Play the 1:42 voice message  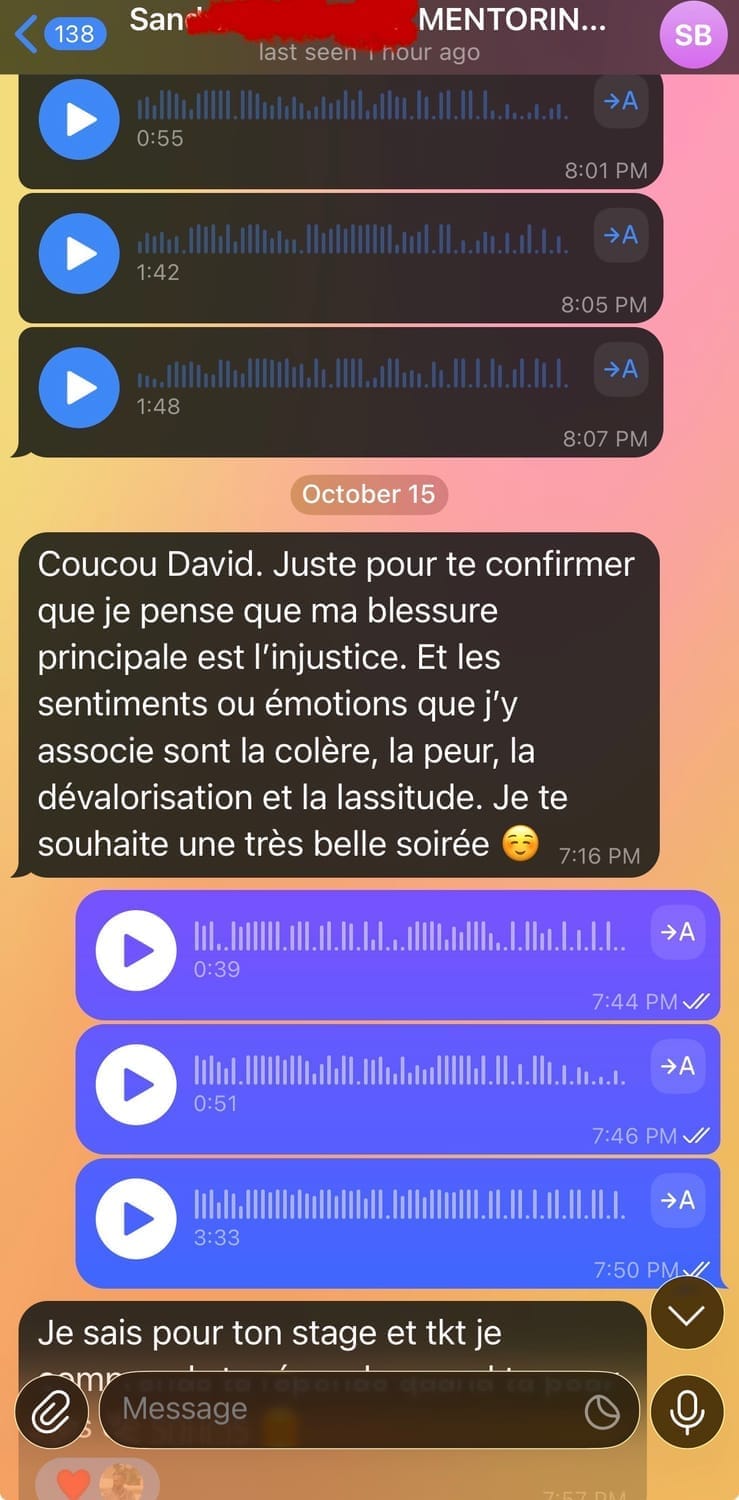pyautogui.click(x=81, y=254)
